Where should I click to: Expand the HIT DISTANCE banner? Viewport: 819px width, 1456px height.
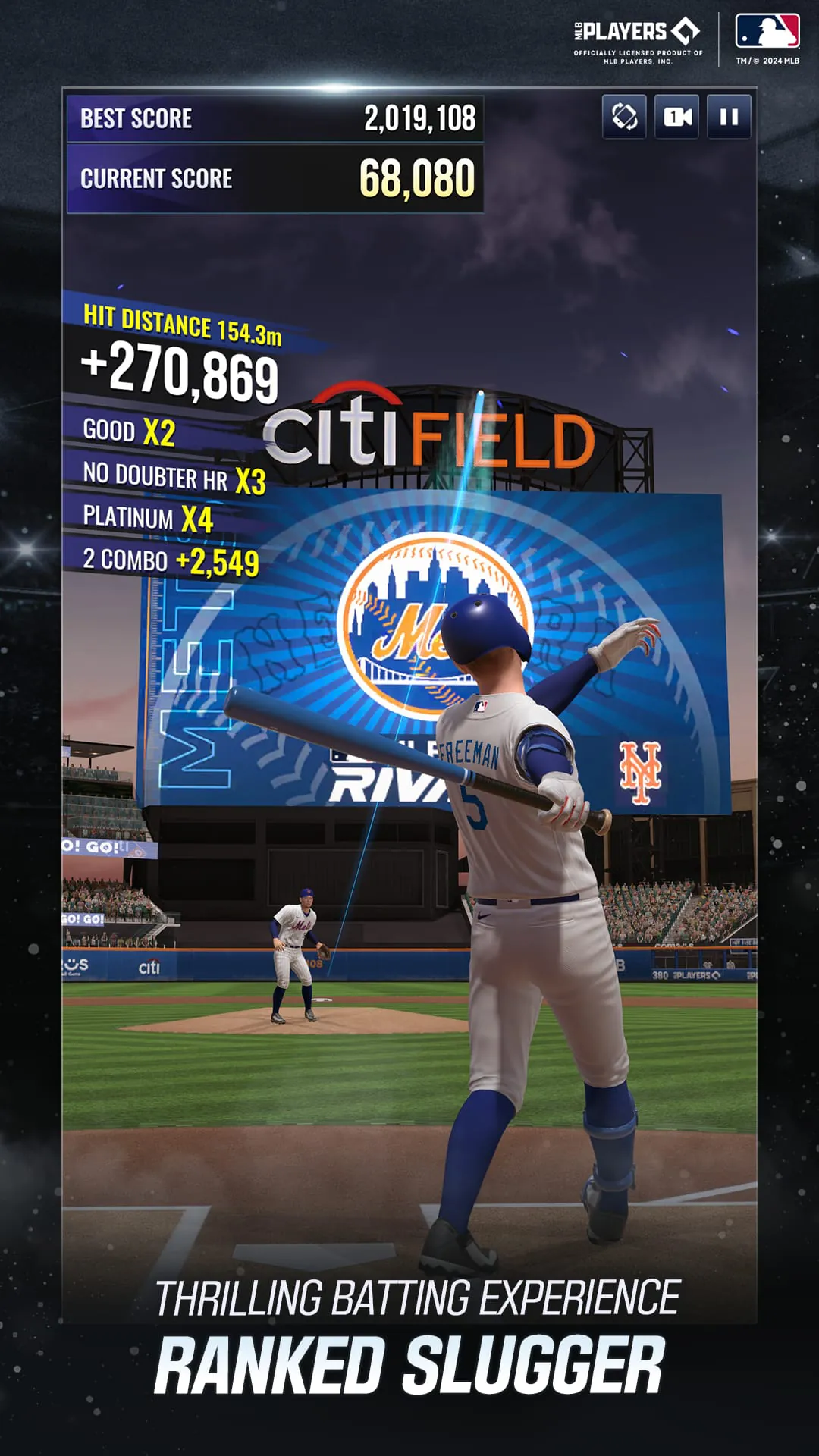182,322
